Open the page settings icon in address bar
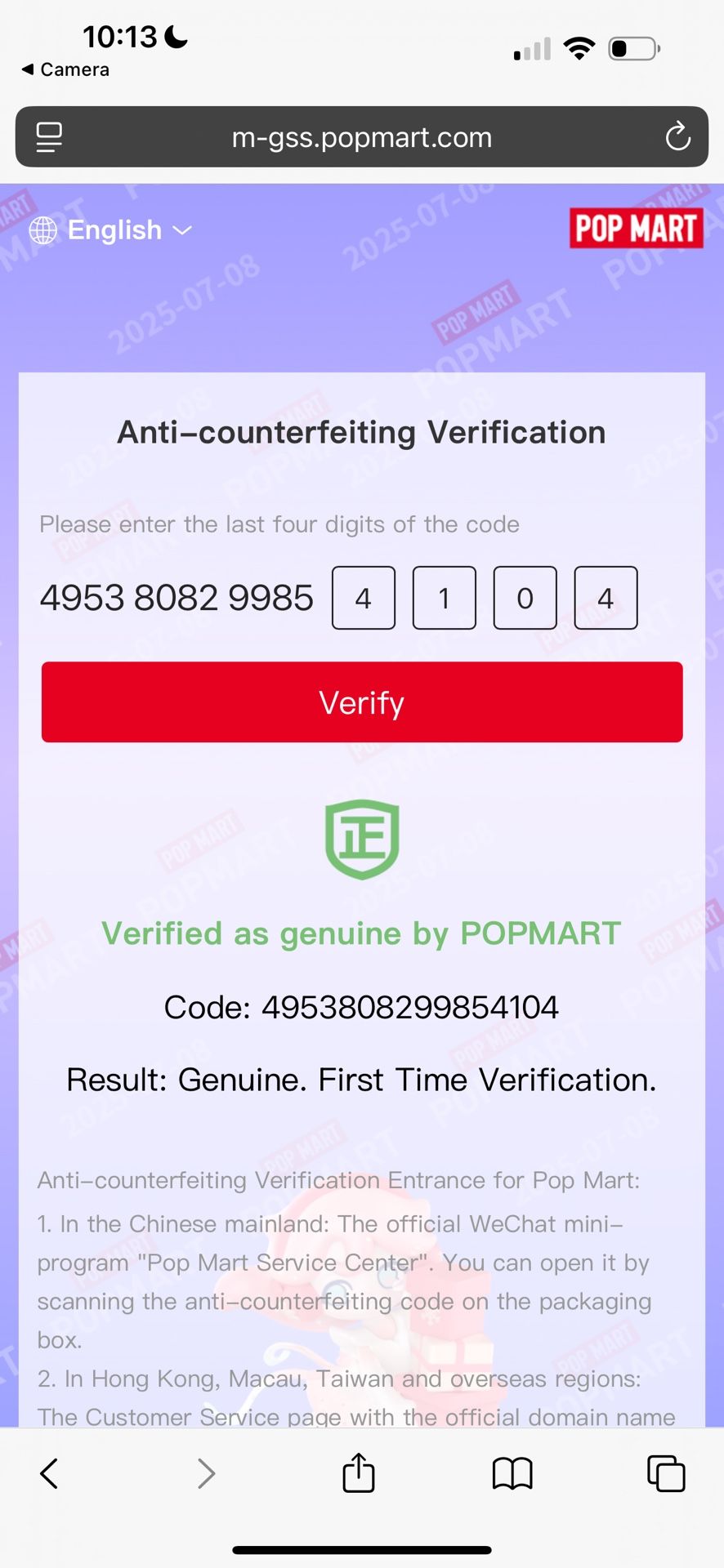 [49, 137]
